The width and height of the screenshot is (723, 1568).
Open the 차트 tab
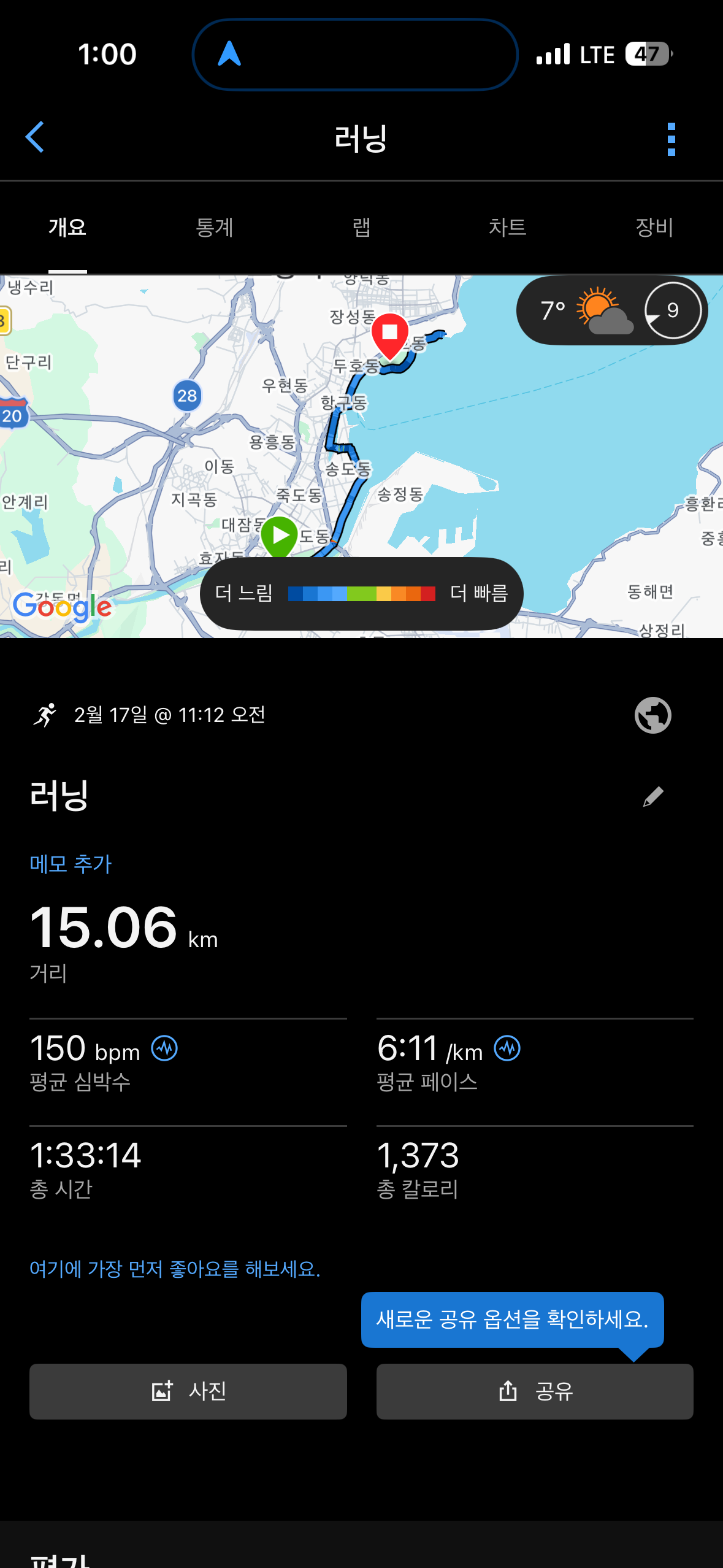coord(507,228)
